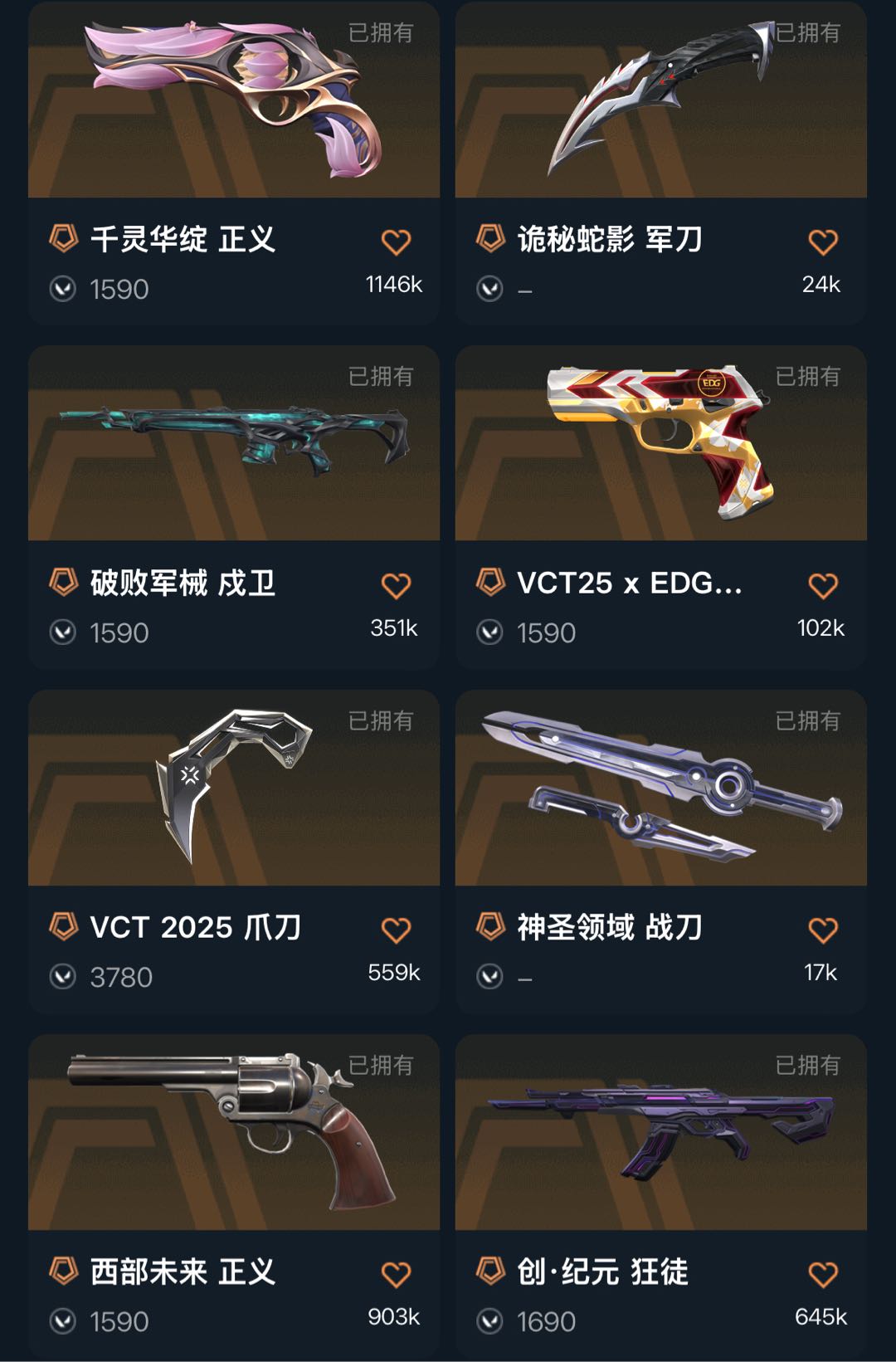Tap the heart on 诡秘蛇影 军刀

click(823, 242)
